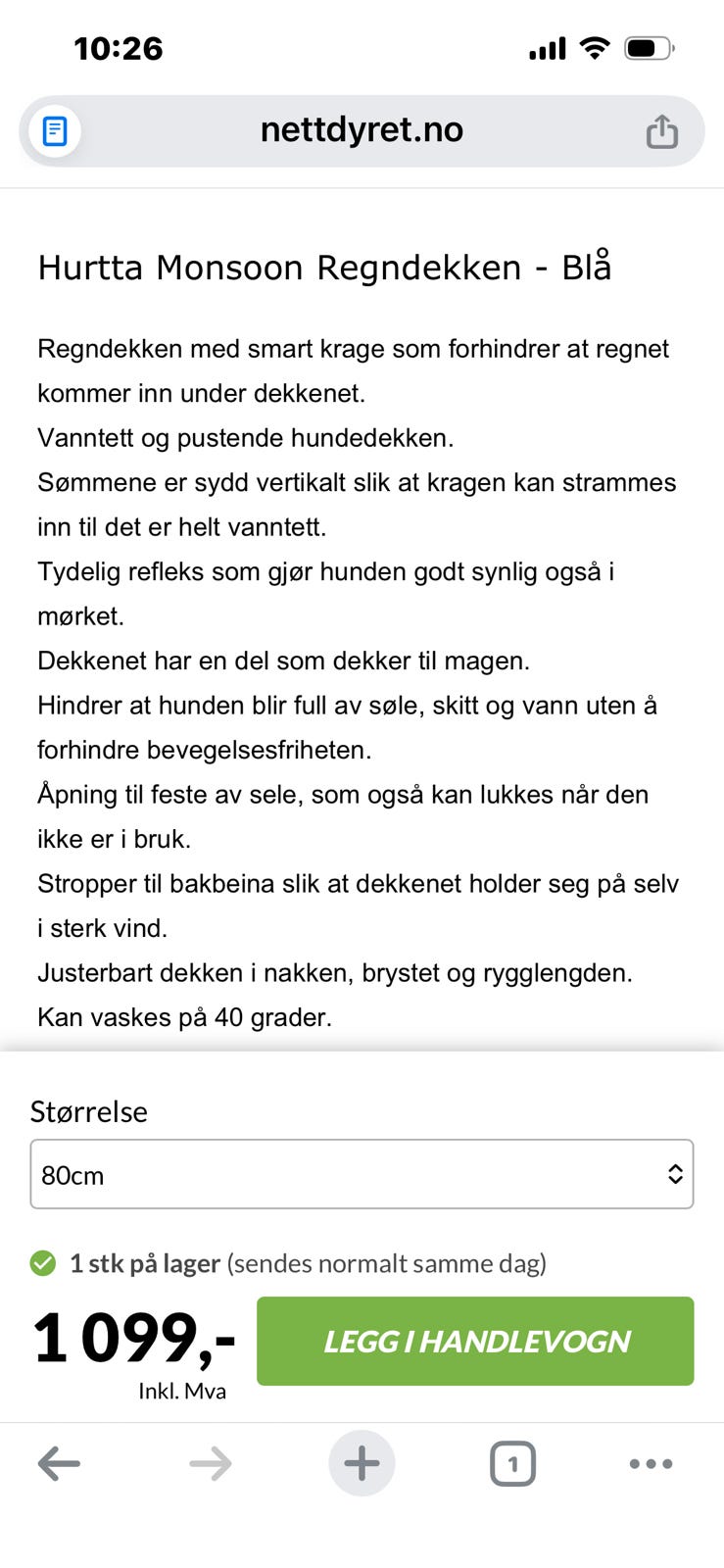Tap the nettdyret.no address bar

[362, 129]
